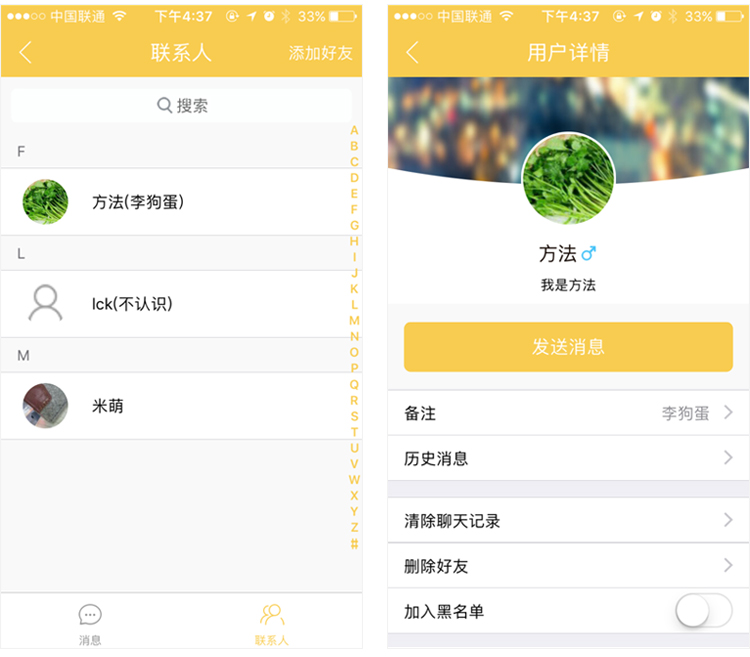Viewport: 750px width, 657px height.
Task: Toggle the 加入黑名单 switch
Action: click(x=704, y=611)
